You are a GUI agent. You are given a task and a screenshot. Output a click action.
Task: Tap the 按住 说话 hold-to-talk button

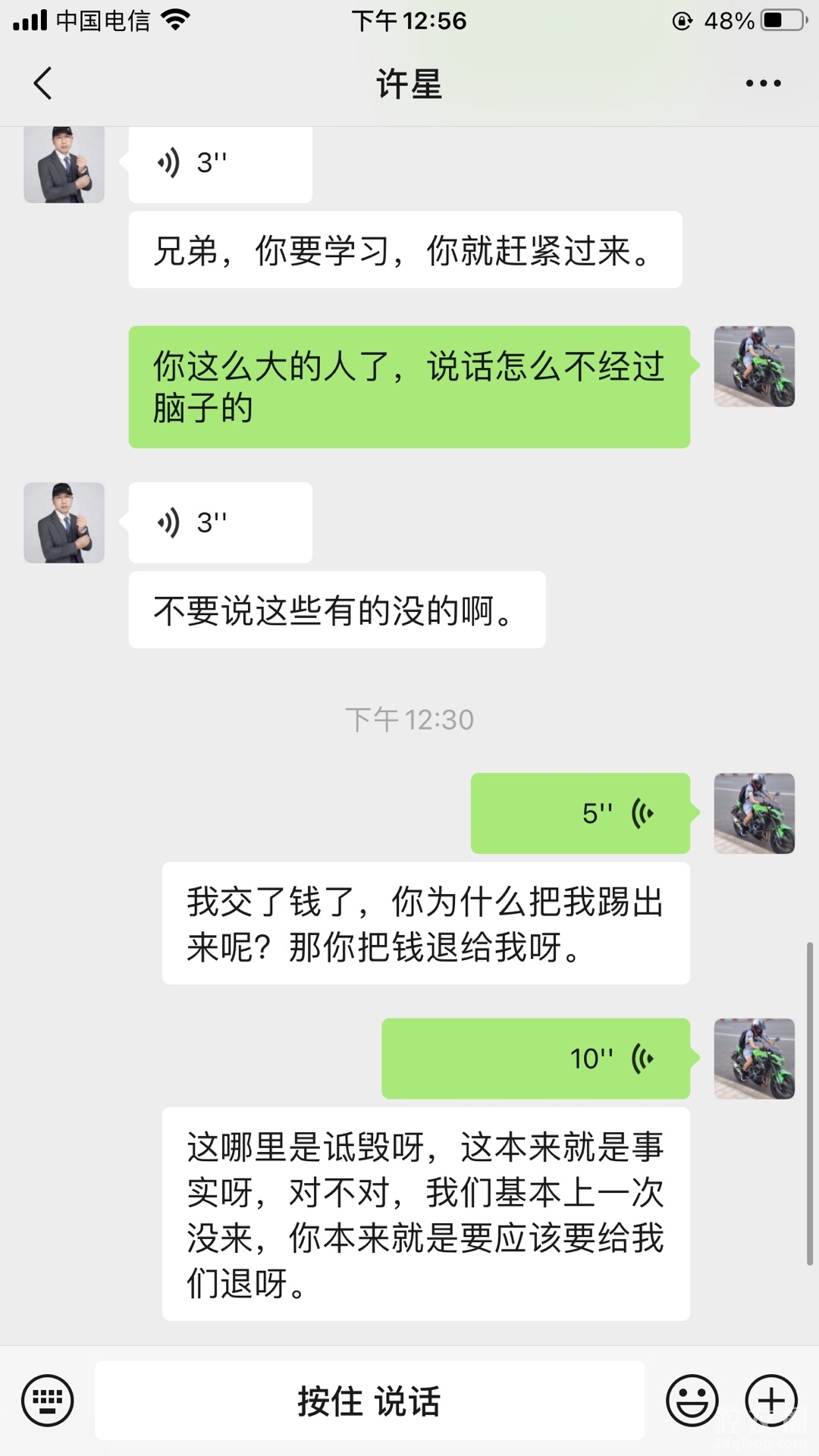[369, 1401]
